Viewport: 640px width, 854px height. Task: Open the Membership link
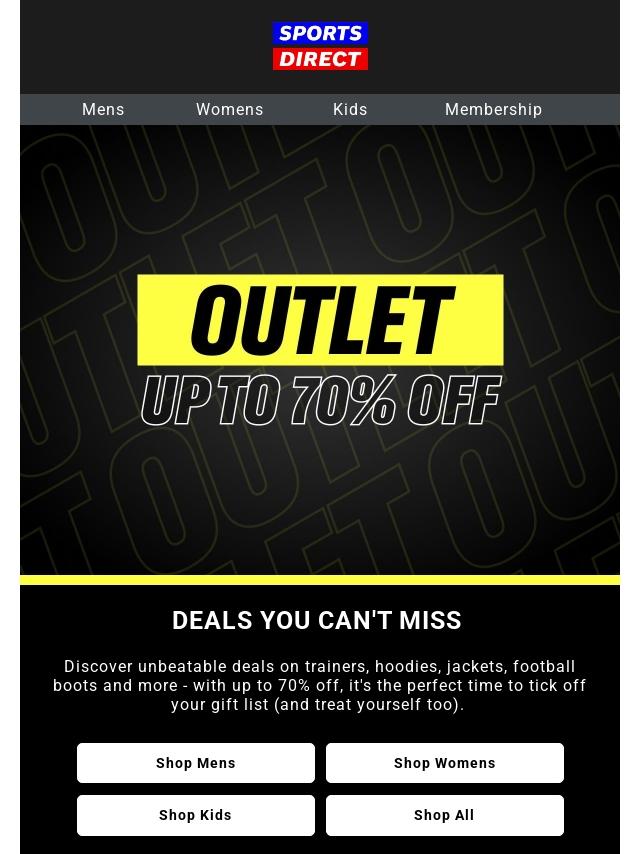pyautogui.click(x=493, y=110)
